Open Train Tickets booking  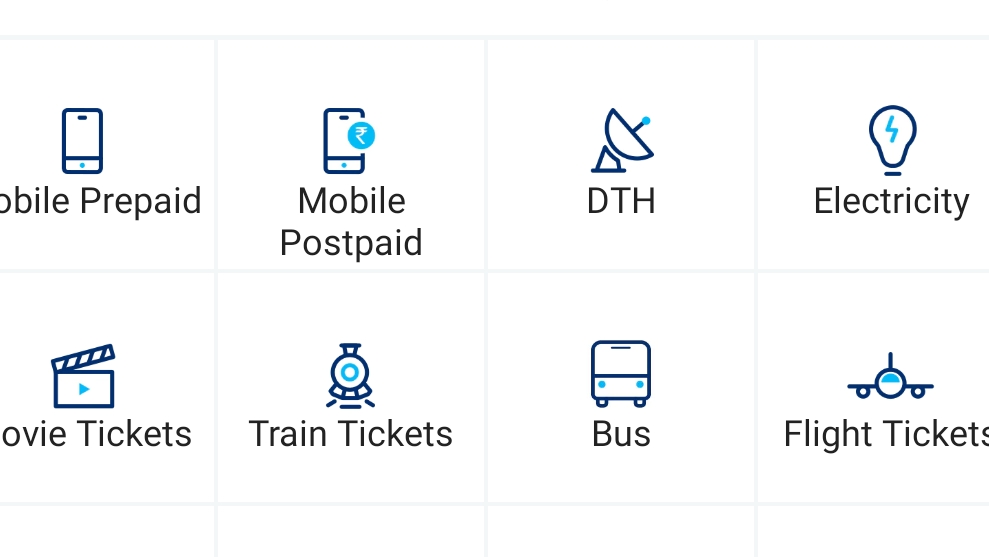click(x=350, y=393)
